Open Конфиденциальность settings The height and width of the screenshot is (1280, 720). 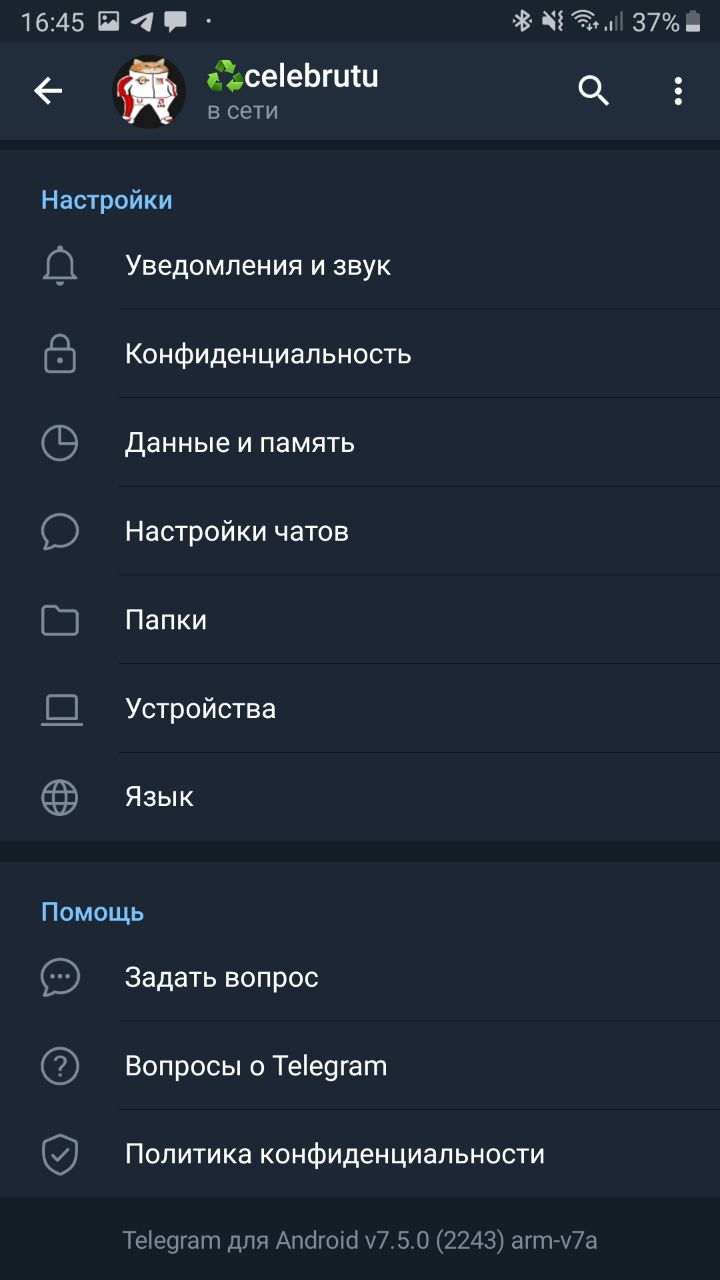pyautogui.click(x=268, y=354)
